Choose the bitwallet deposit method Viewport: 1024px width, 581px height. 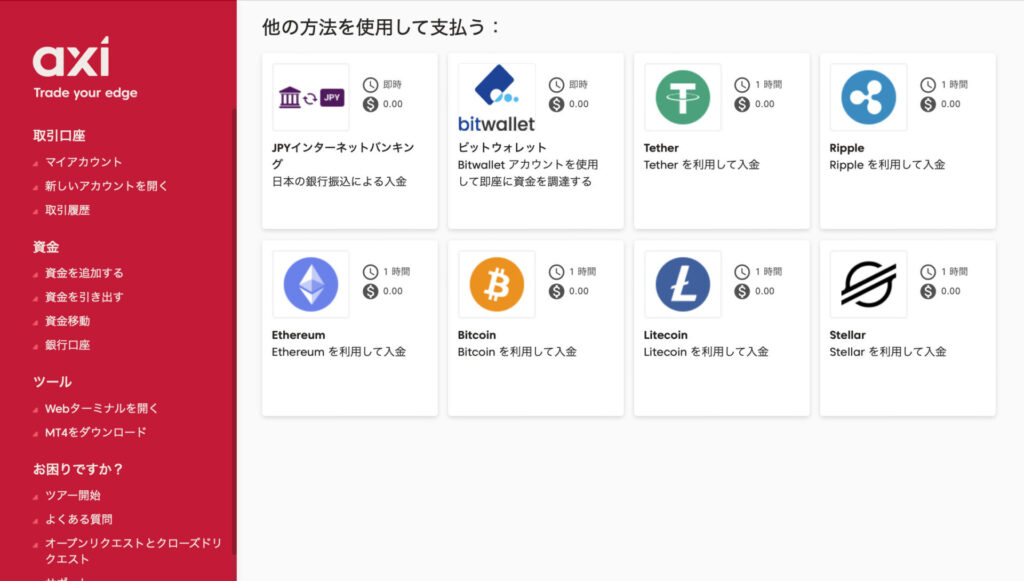(x=535, y=141)
